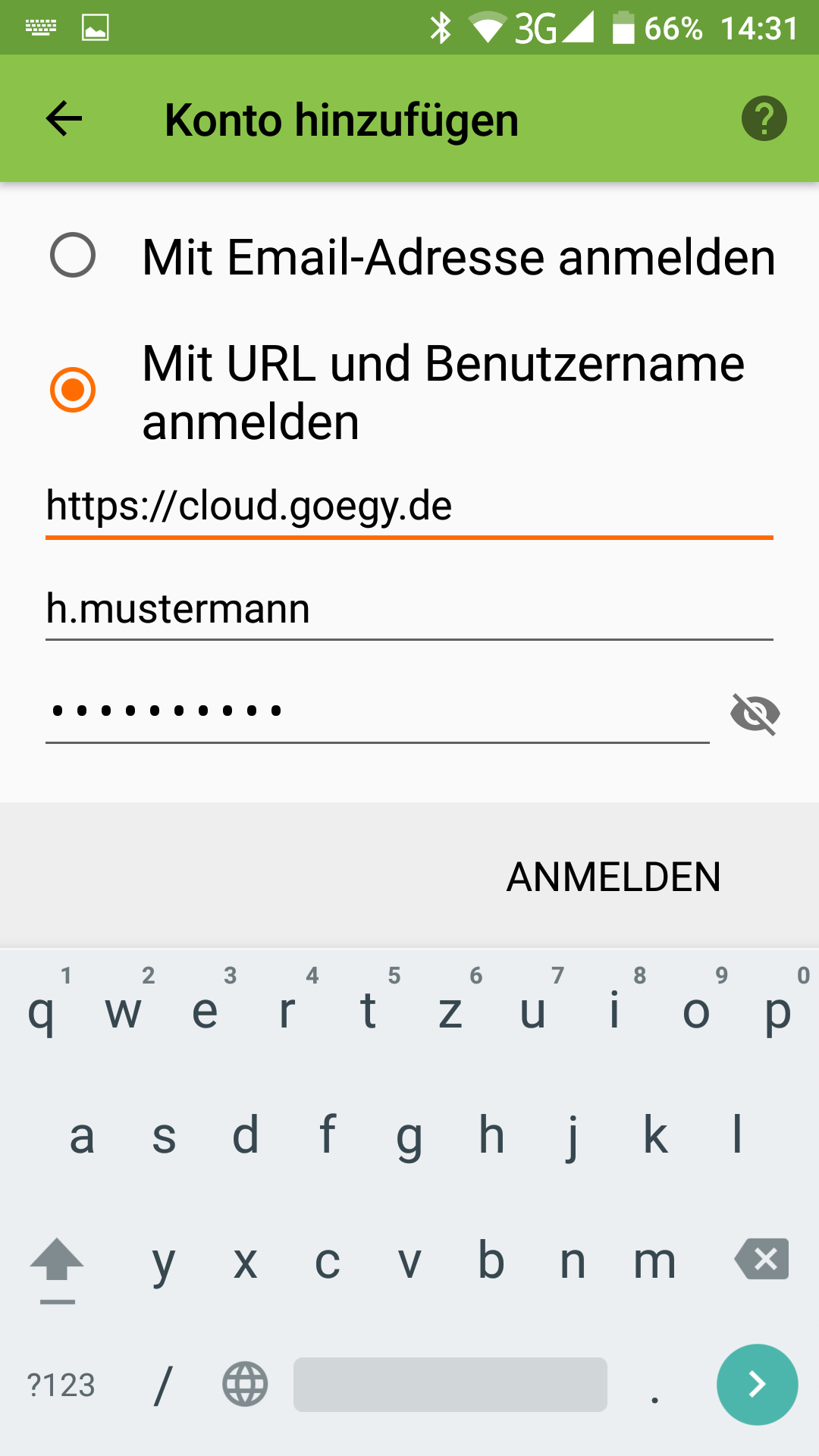819x1456 pixels.
Task: Tap the keyboard backspace key
Action: pyautogui.click(x=761, y=1260)
